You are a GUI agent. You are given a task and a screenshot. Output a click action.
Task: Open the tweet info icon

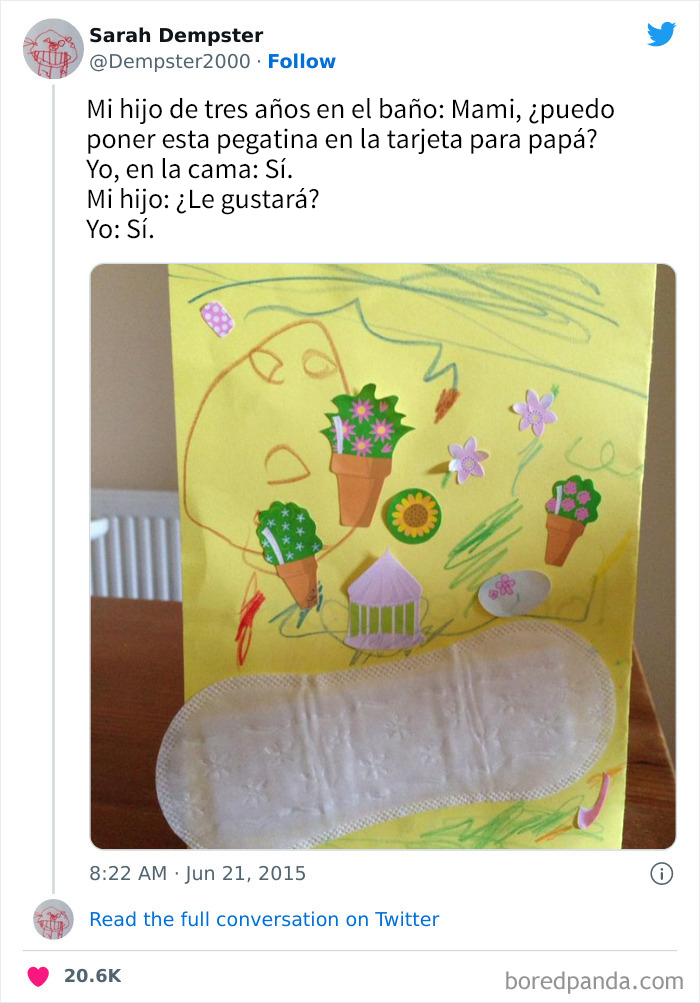pos(661,874)
